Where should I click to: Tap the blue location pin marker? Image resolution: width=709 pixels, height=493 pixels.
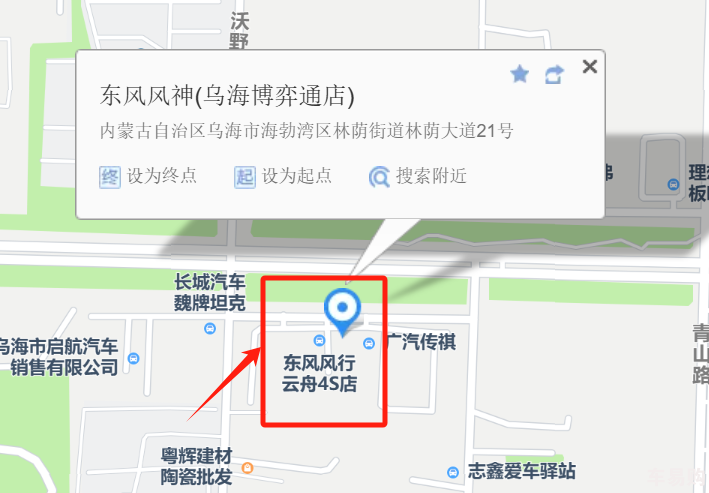[343, 309]
